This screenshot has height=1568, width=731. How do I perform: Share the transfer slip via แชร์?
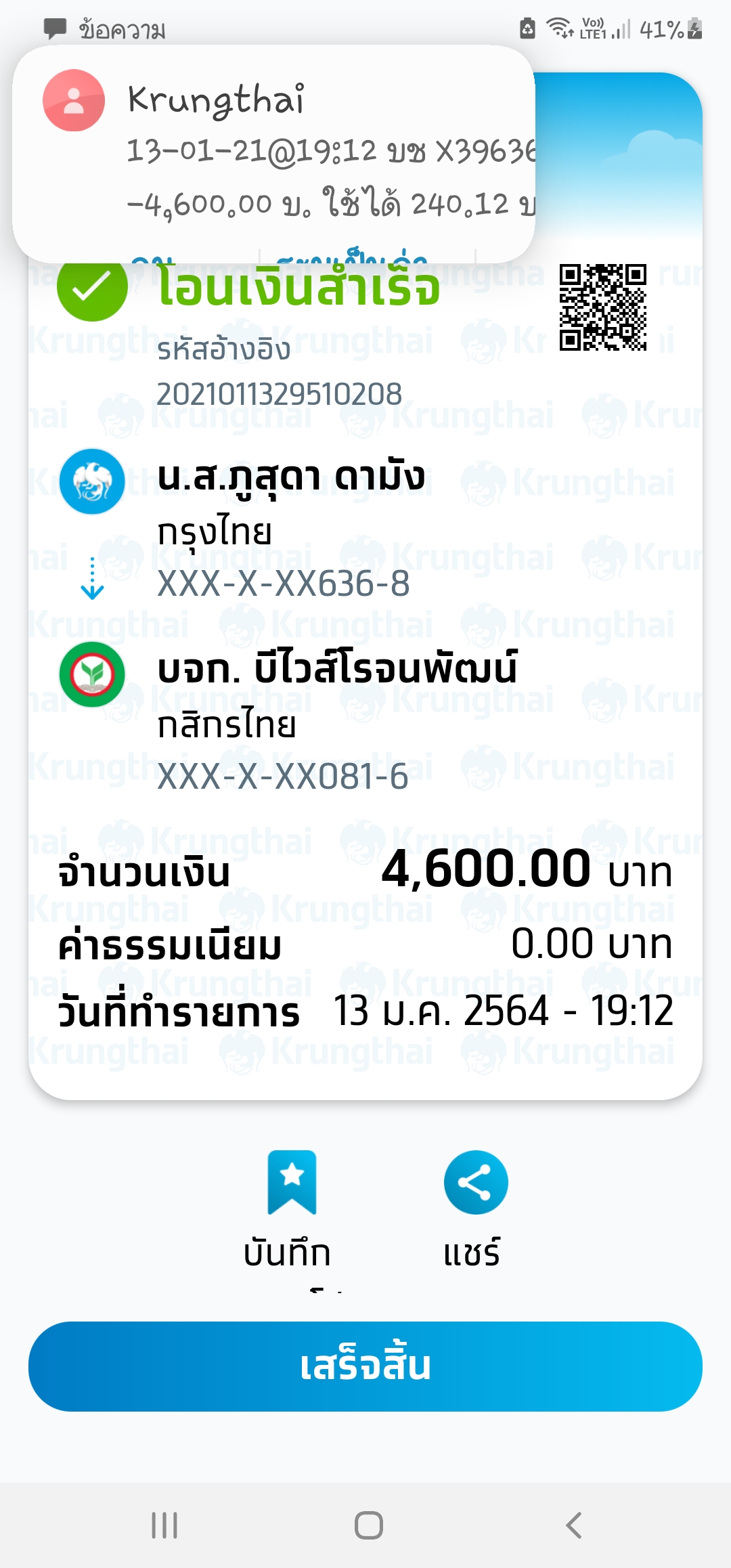(475, 1209)
